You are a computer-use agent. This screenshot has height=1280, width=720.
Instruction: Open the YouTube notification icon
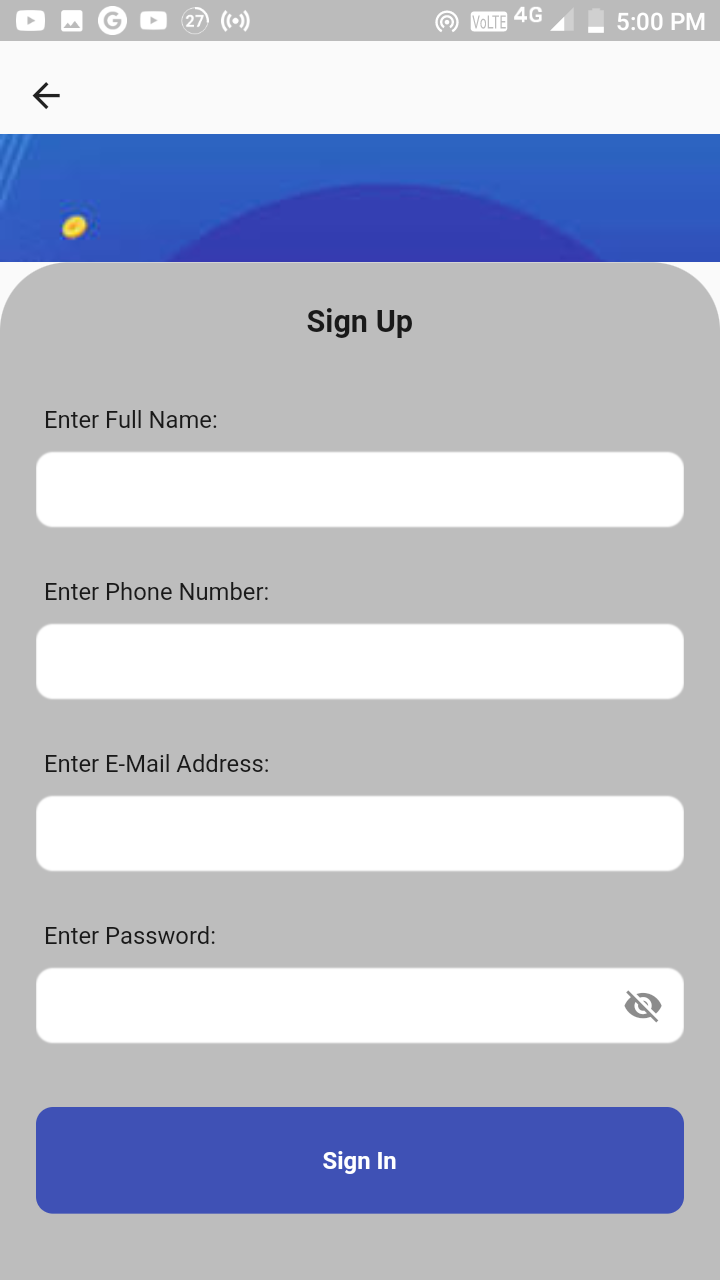pos(30,20)
